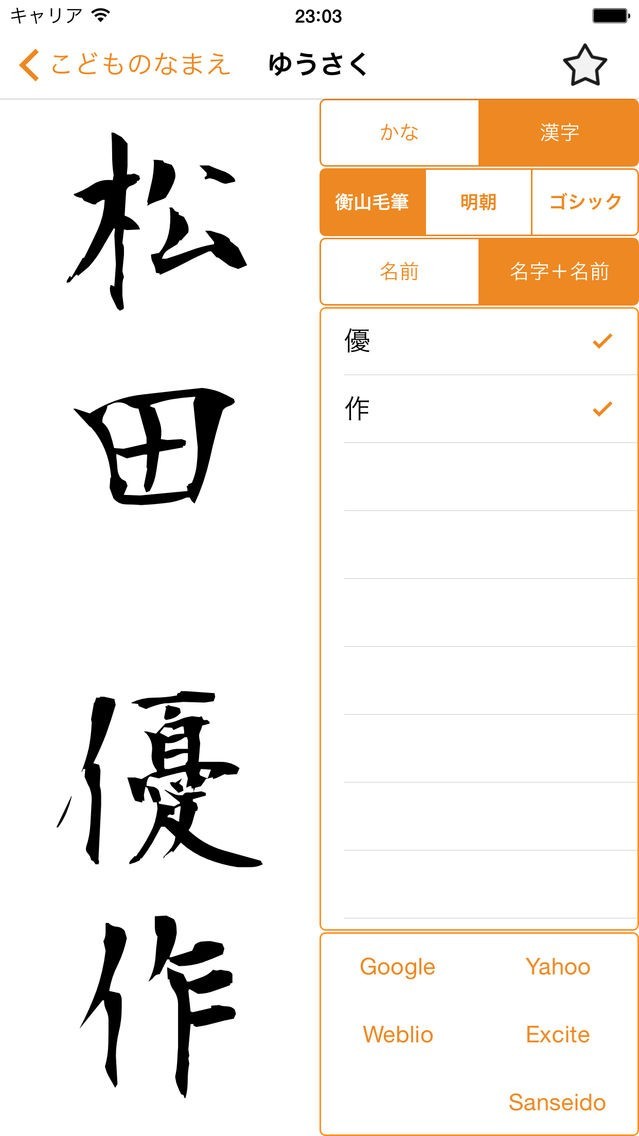Open the Excite dictionary link
This screenshot has height=1136, width=639.
coord(558,1035)
